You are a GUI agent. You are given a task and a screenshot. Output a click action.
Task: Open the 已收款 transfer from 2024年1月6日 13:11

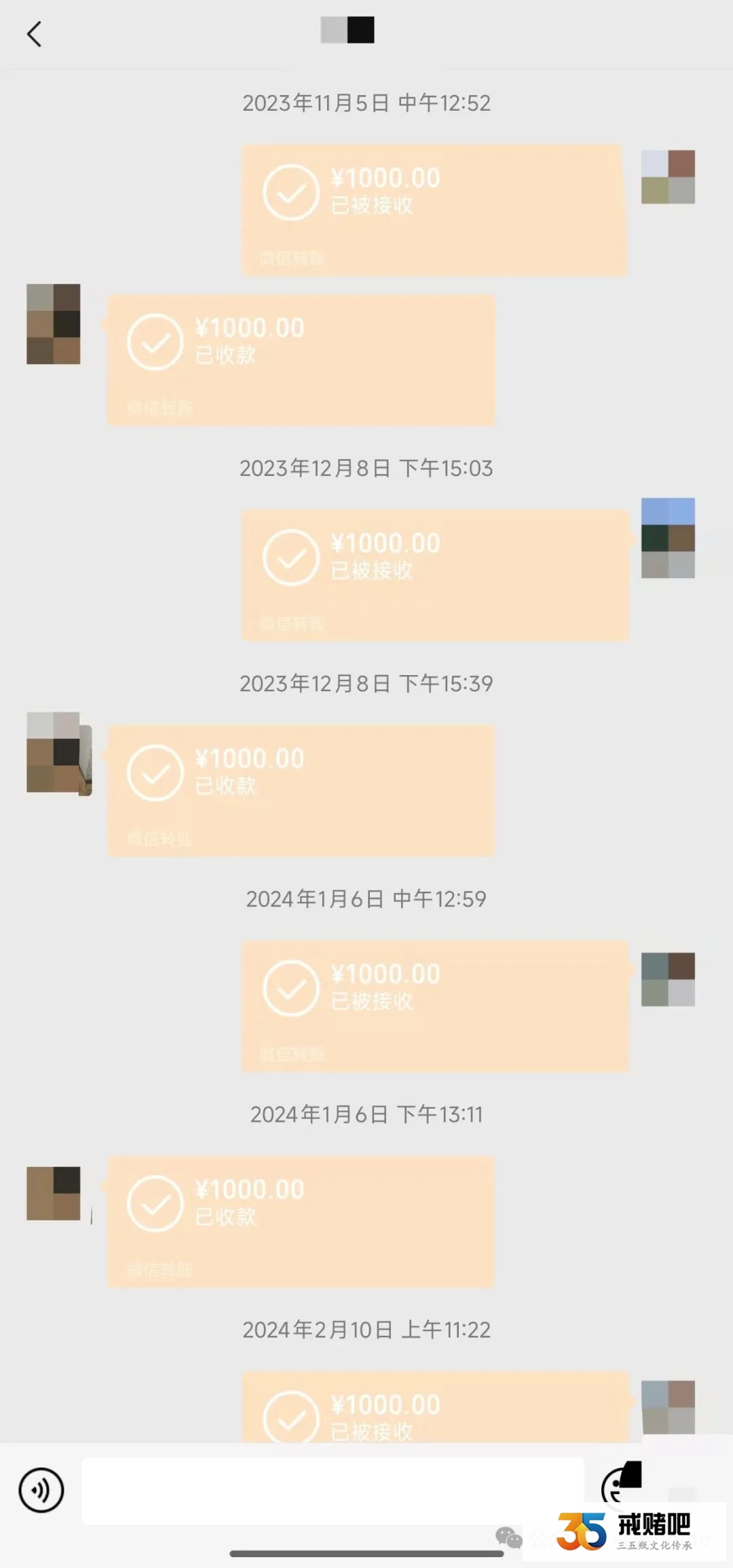[x=301, y=1221]
